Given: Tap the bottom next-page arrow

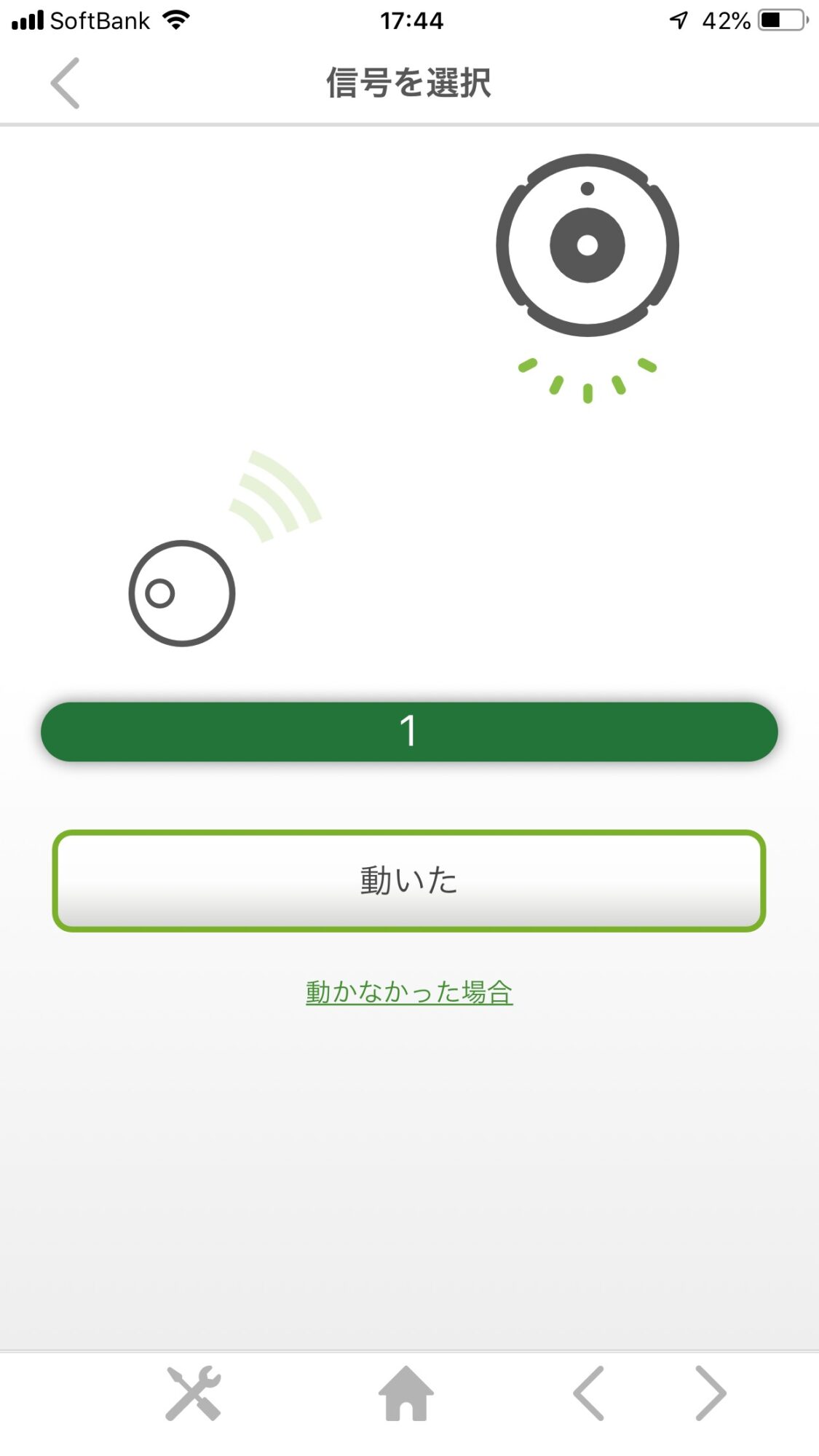Looking at the screenshot, I should [x=711, y=1393].
